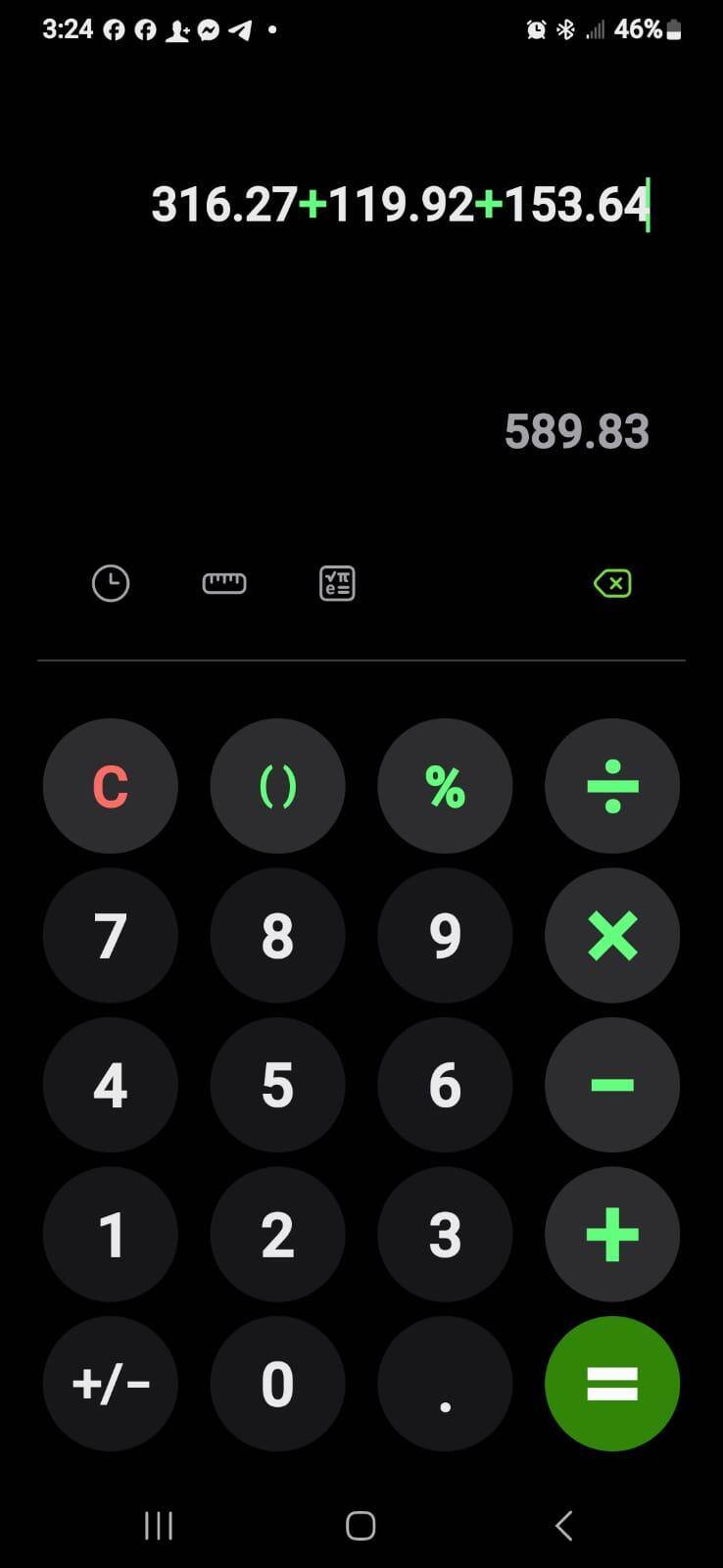Enter a decimal point
This screenshot has height=1568, width=723.
445,1383
